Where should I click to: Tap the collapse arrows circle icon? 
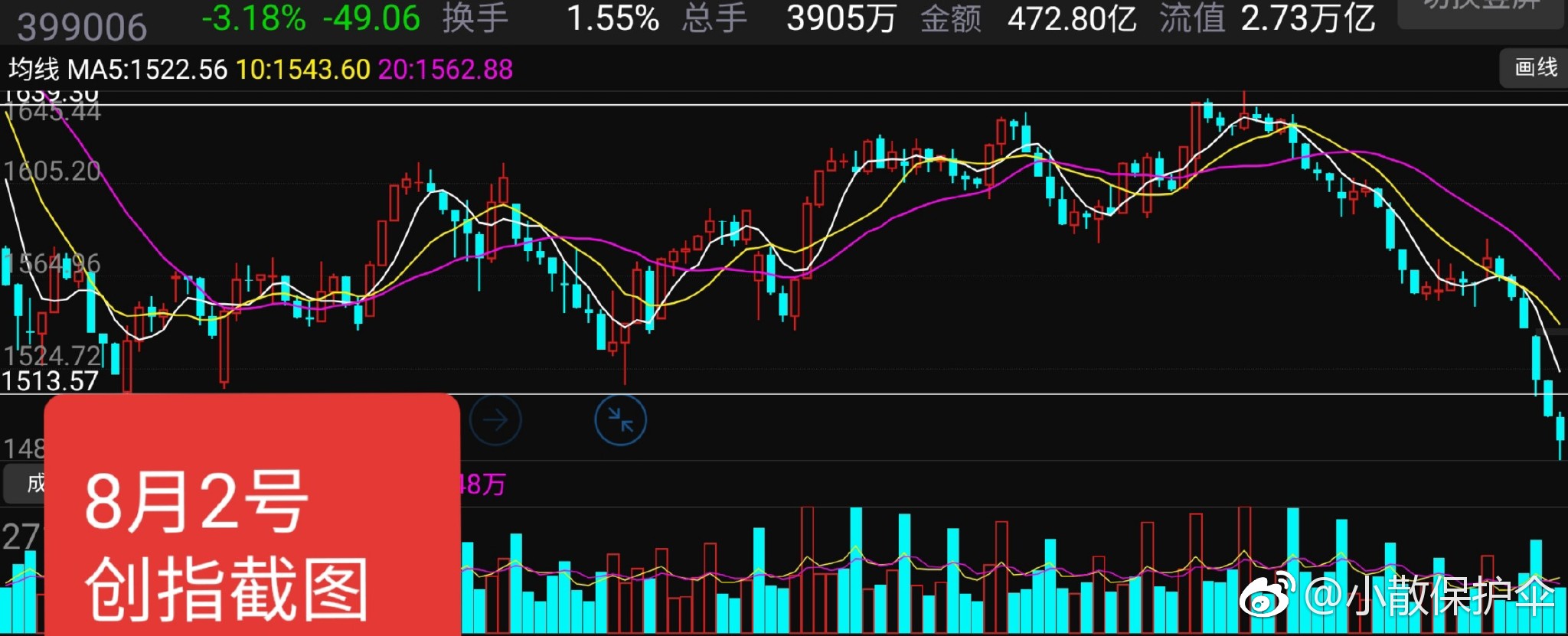click(x=620, y=420)
